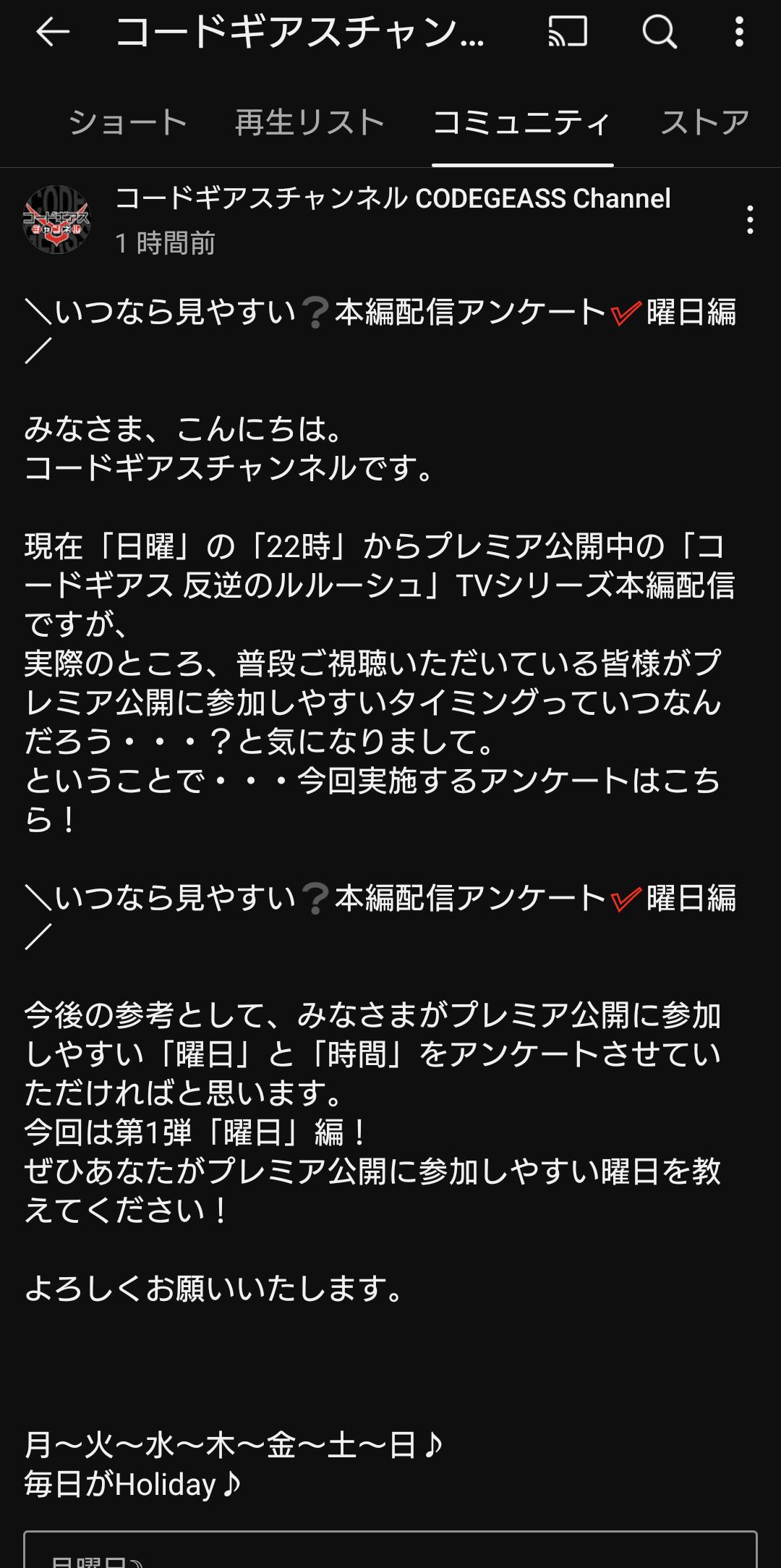Select the コミュニティ tab

522,122
